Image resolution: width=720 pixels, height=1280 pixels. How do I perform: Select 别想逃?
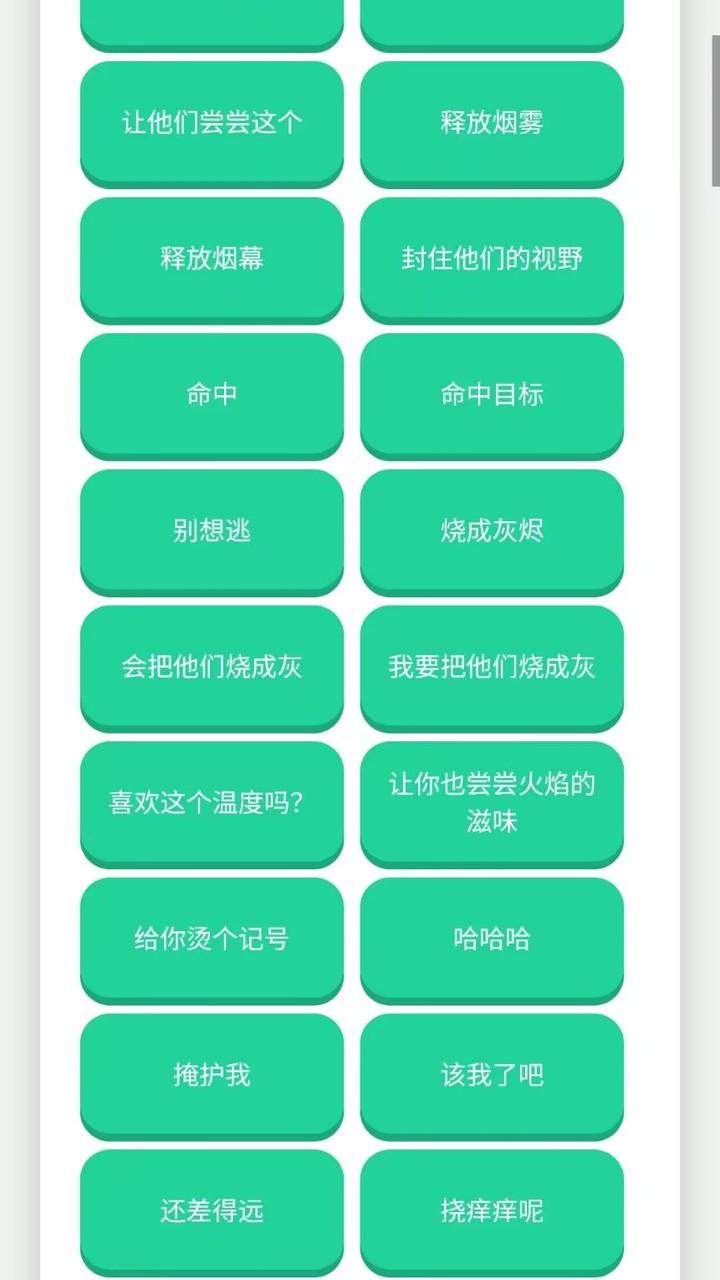point(211,531)
